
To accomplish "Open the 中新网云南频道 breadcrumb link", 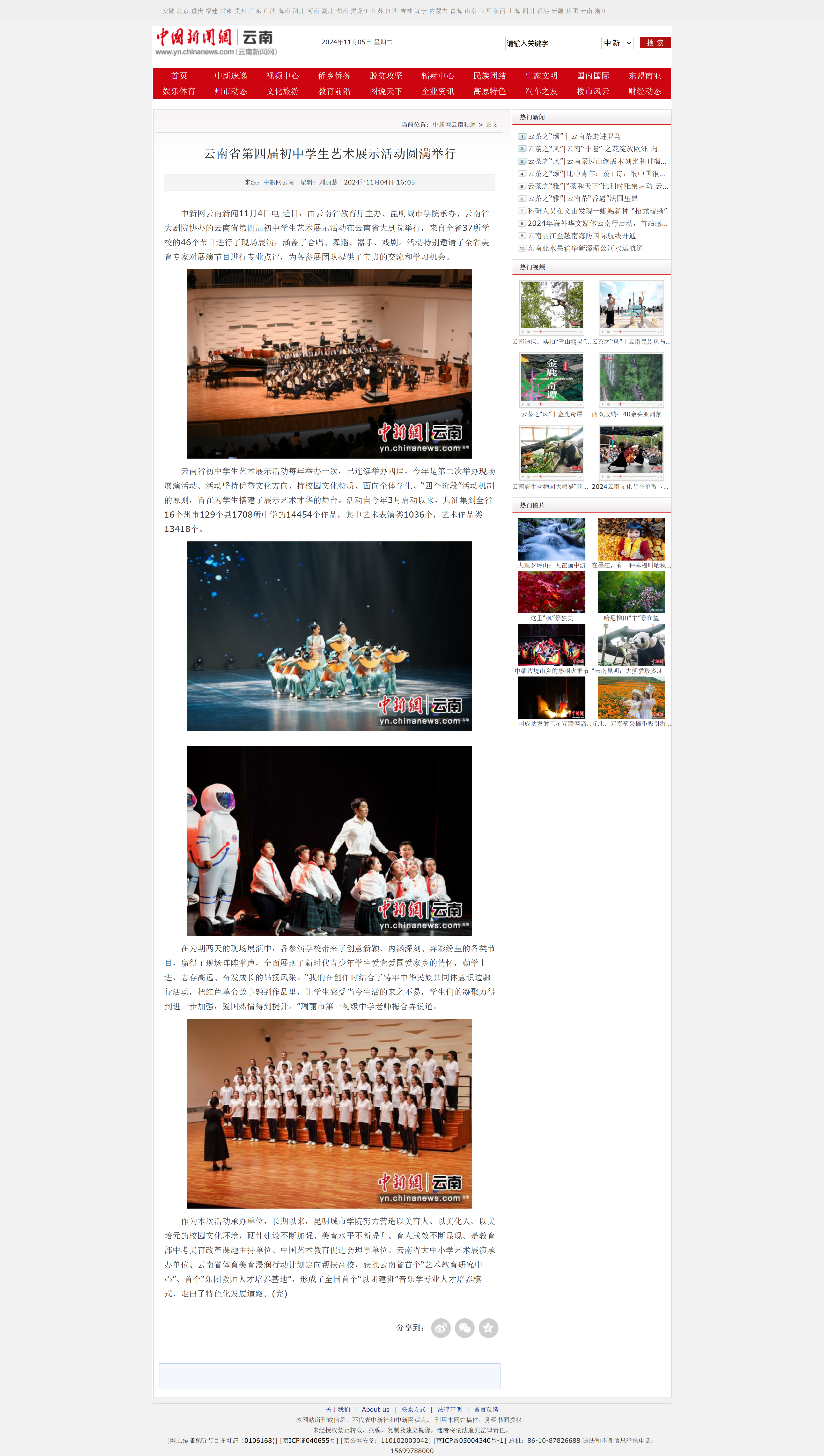I will (454, 124).
